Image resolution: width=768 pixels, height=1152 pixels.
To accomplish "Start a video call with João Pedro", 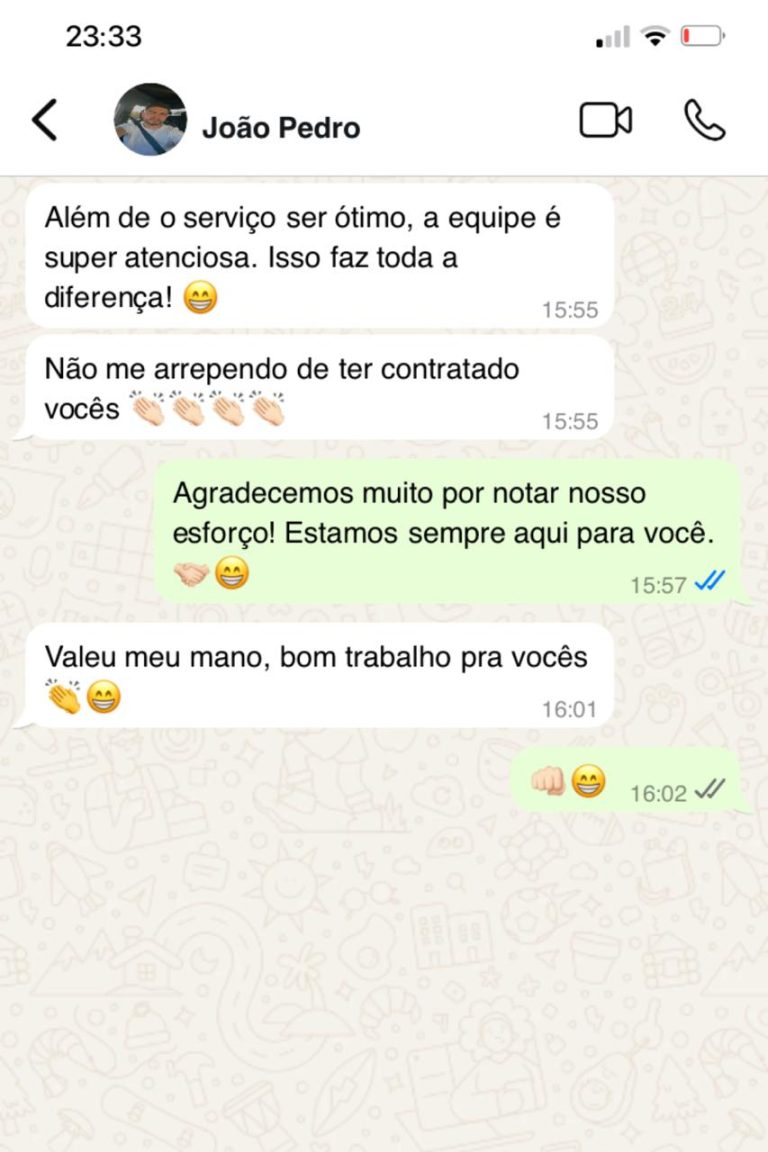I will (605, 121).
